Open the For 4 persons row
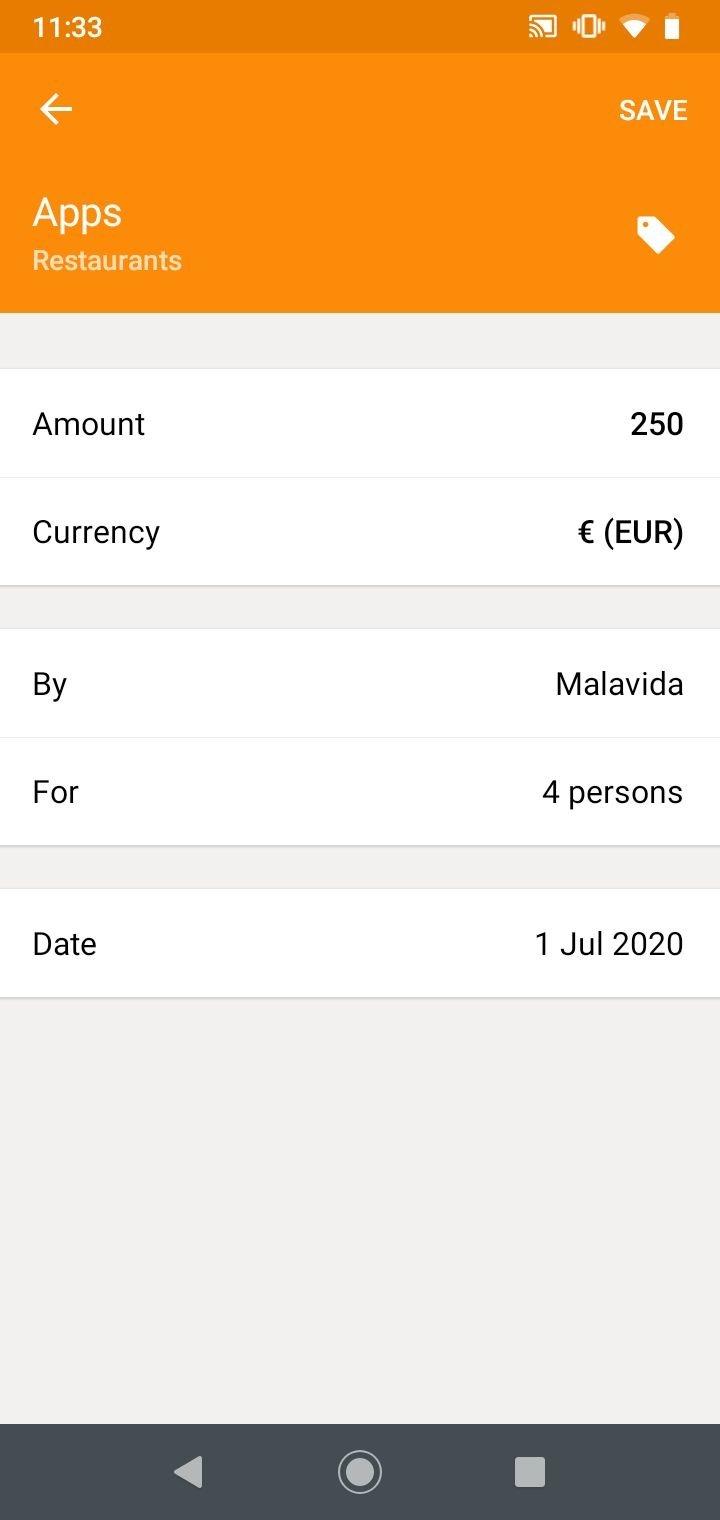 pos(360,792)
